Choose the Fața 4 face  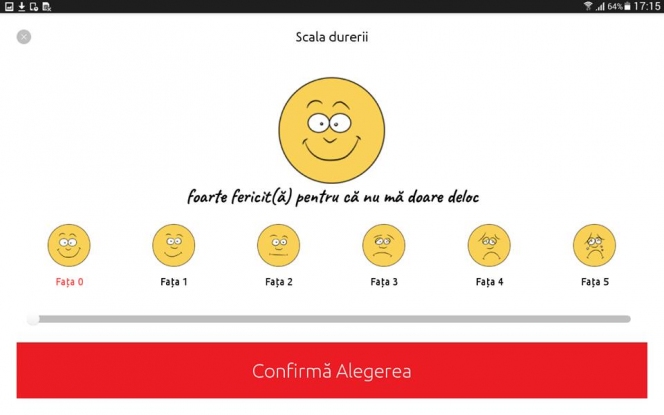[489, 245]
